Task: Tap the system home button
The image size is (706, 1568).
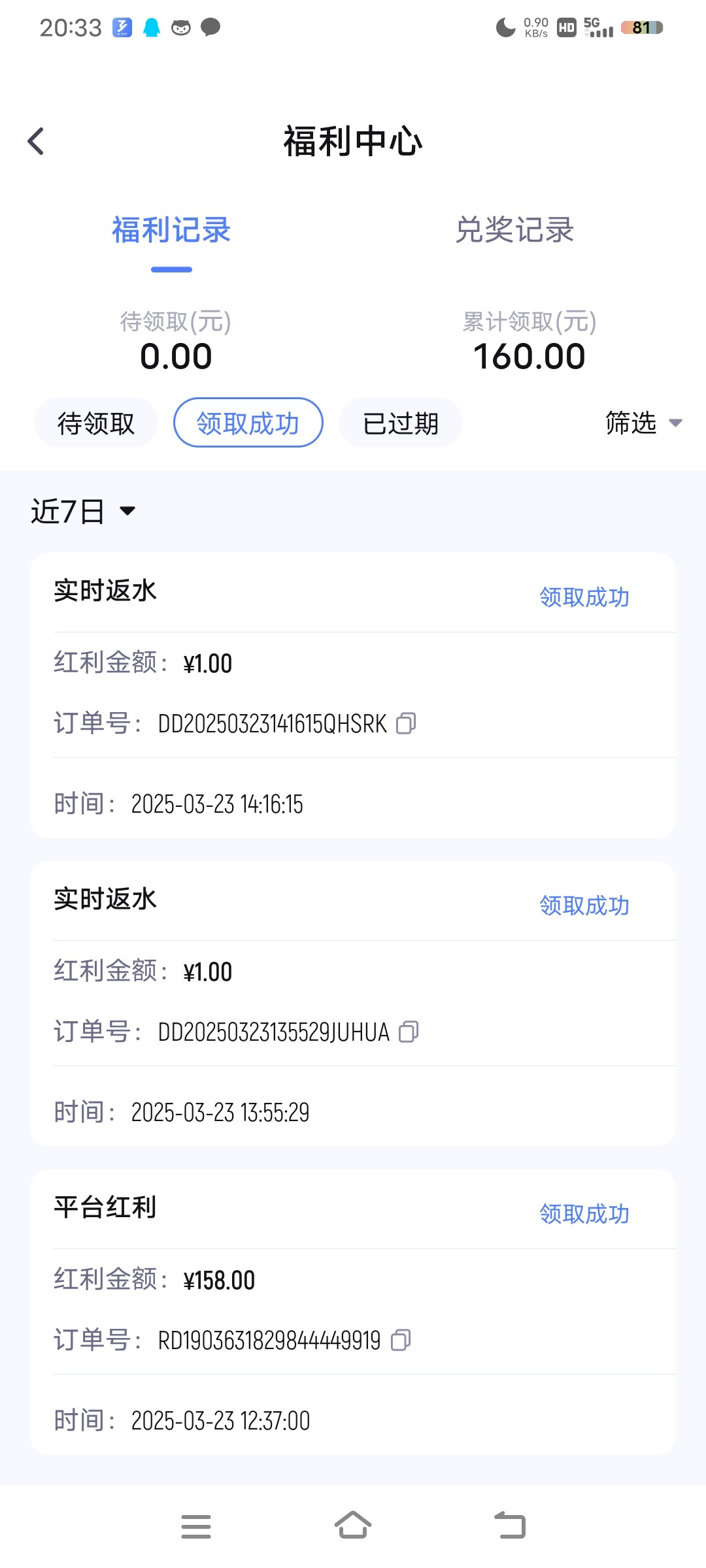Action: (353, 1526)
